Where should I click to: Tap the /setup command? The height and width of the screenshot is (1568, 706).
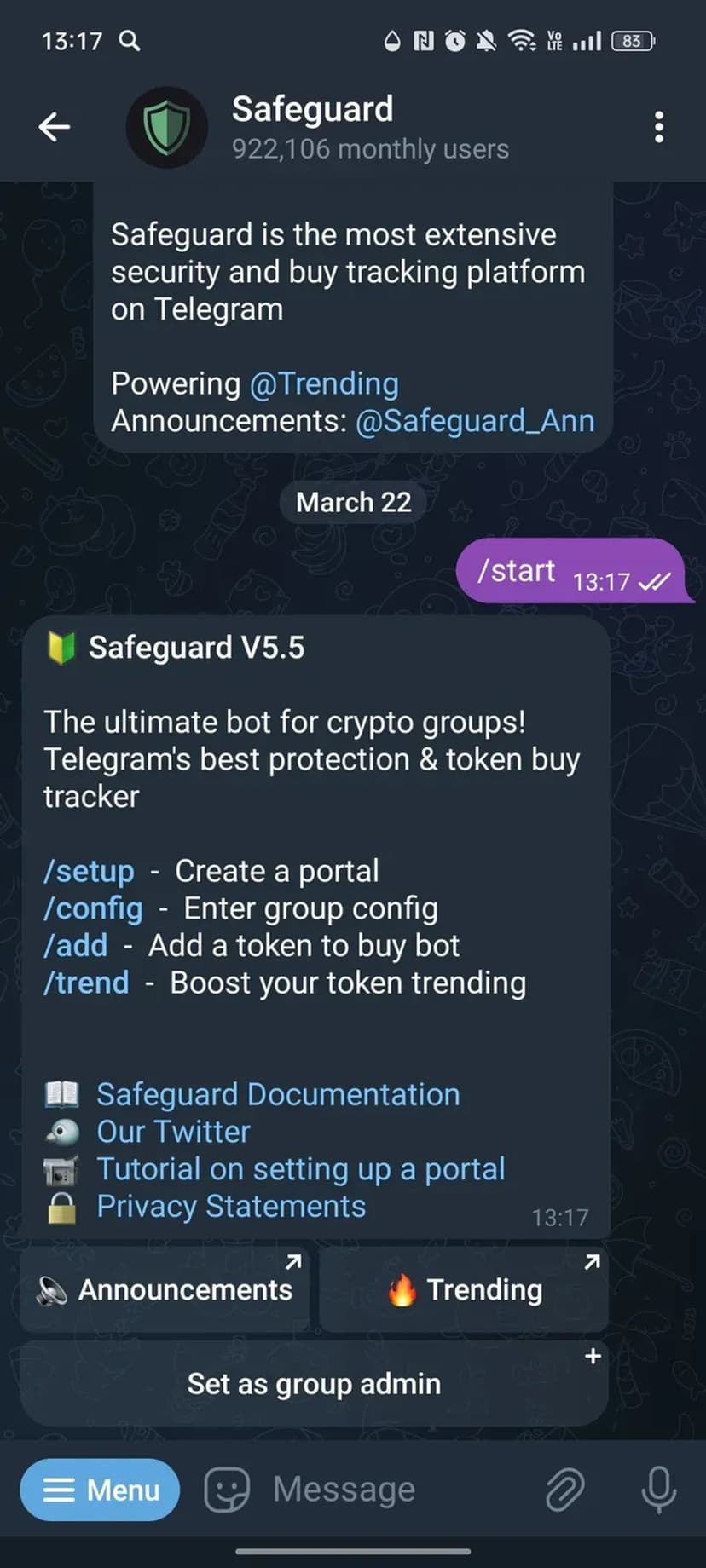[89, 872]
